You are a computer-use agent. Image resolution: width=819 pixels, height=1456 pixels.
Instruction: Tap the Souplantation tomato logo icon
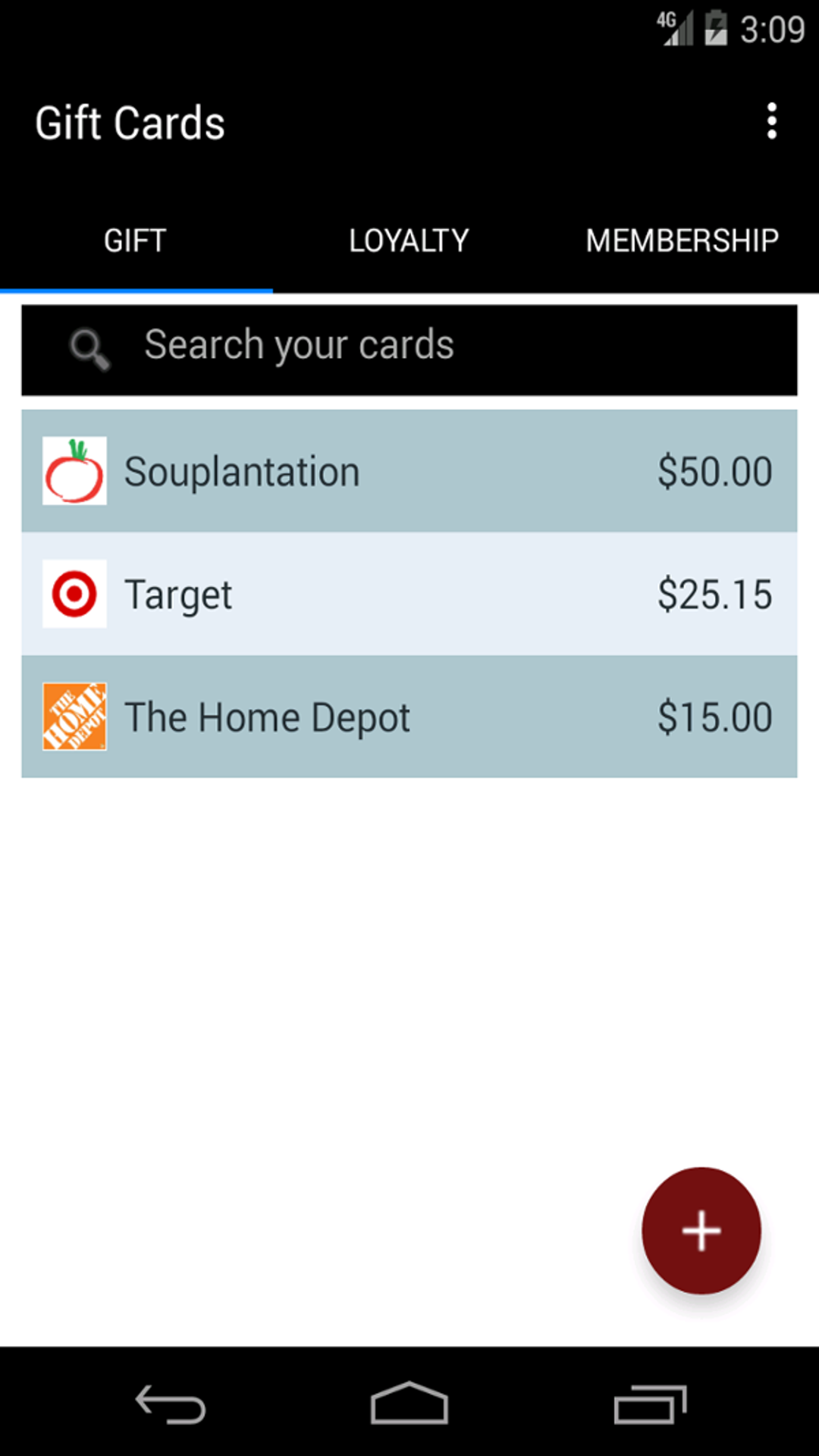(x=74, y=472)
